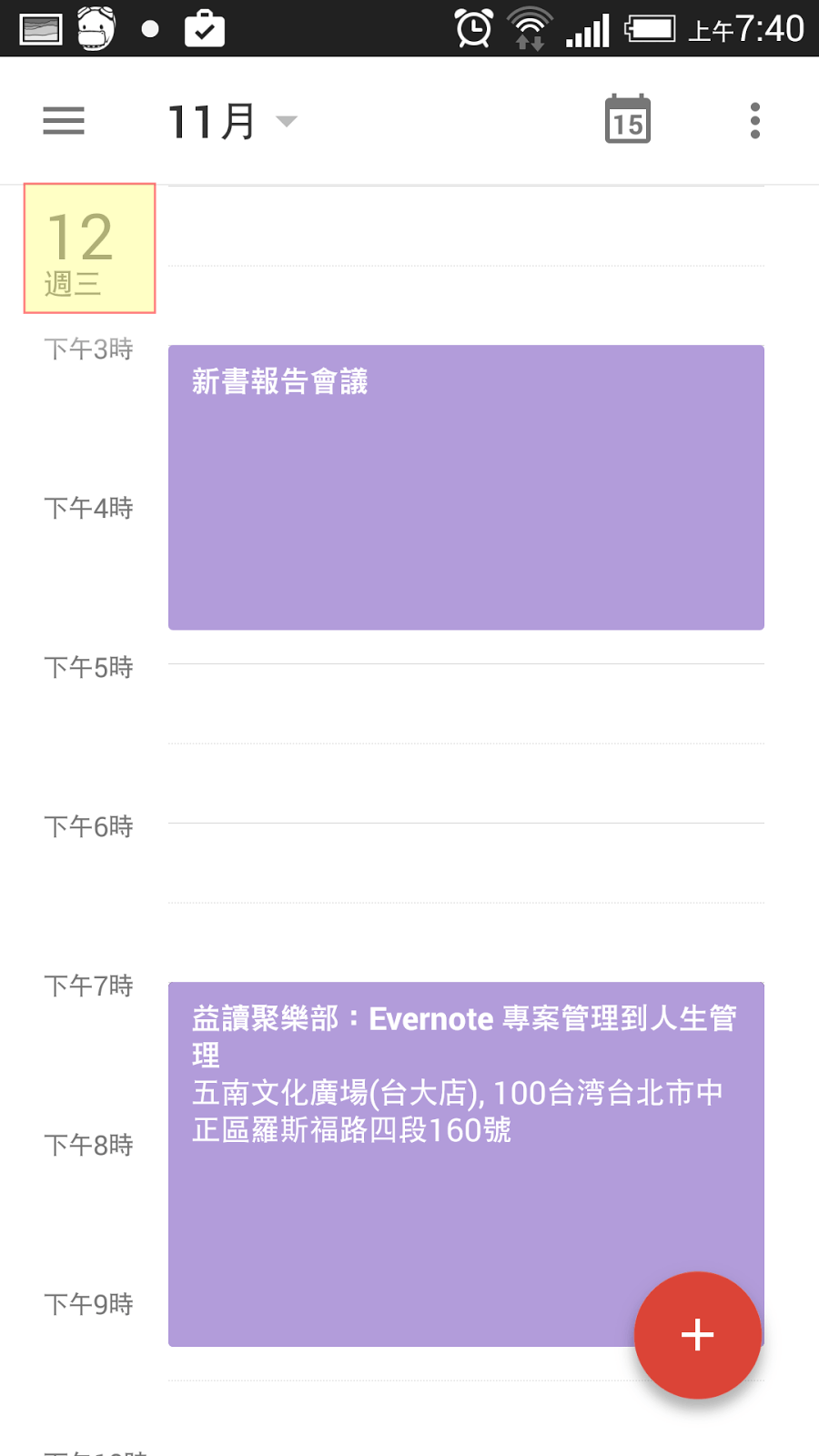Expand the 11月 month dropdown

click(x=233, y=121)
